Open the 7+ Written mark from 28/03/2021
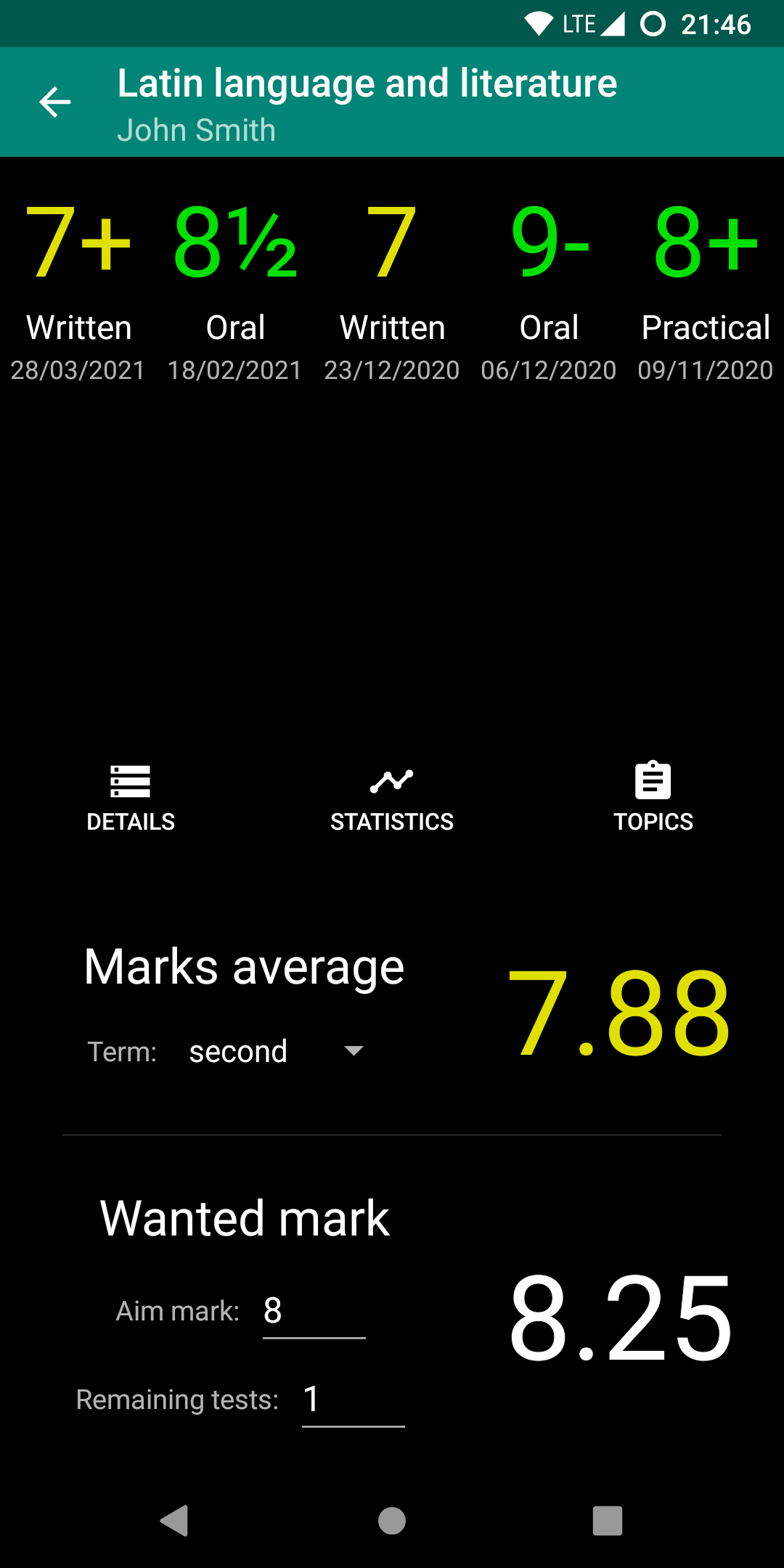The height and width of the screenshot is (1568, 784). click(78, 290)
